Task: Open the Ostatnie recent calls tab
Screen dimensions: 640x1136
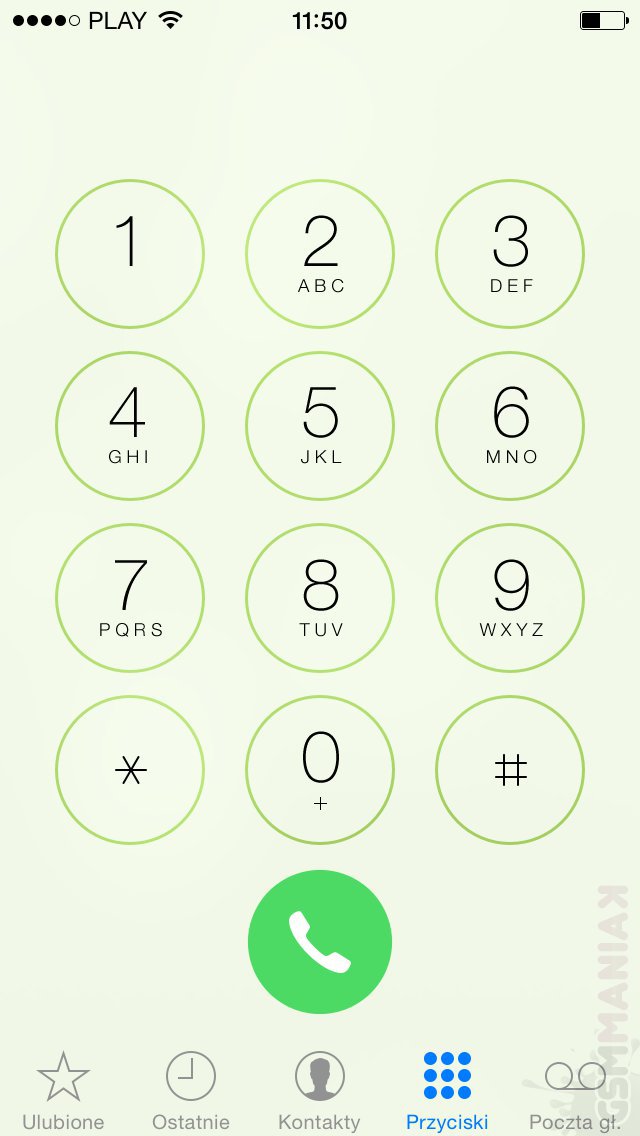Action: click(190, 1090)
